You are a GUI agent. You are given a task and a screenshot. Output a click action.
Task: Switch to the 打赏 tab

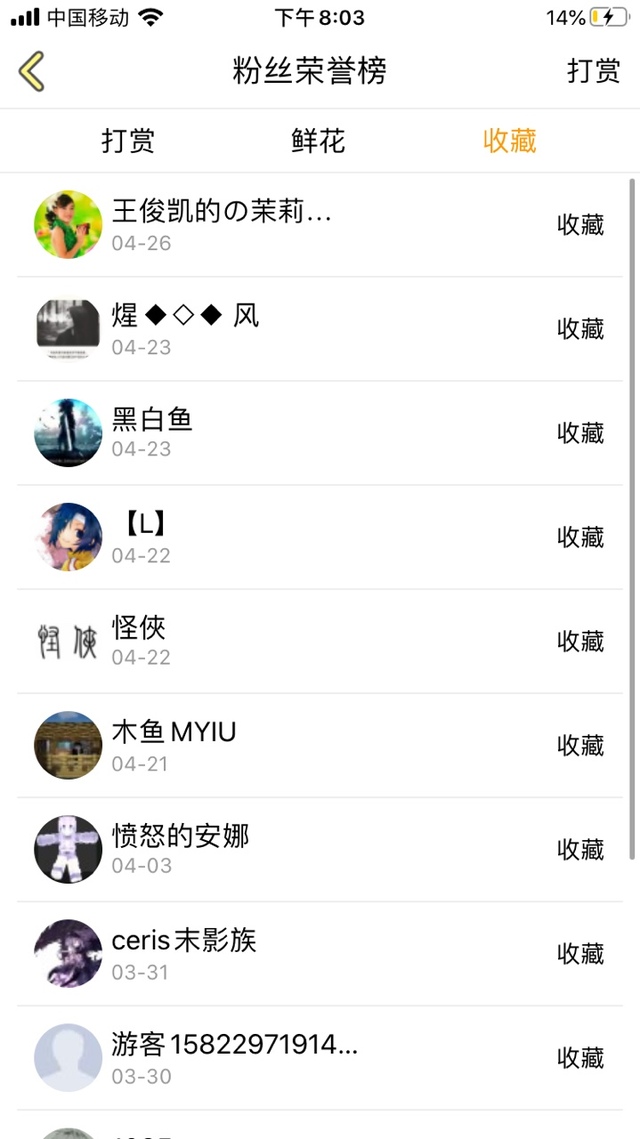[x=128, y=141]
